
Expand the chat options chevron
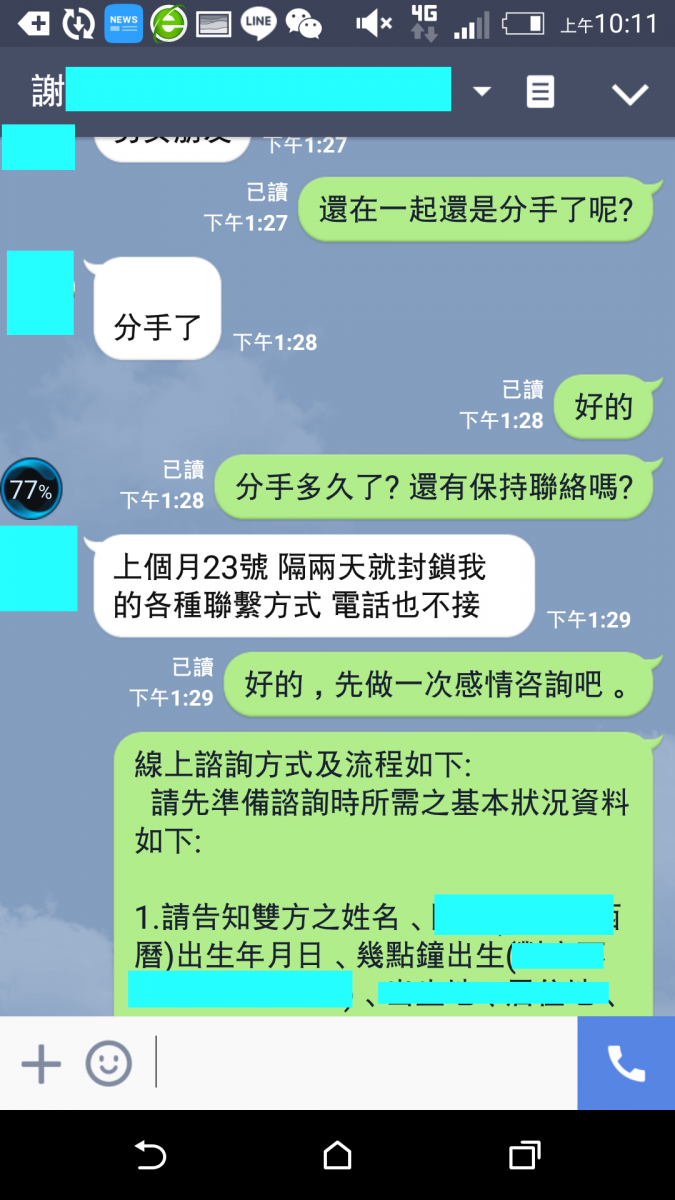pyautogui.click(x=630, y=94)
